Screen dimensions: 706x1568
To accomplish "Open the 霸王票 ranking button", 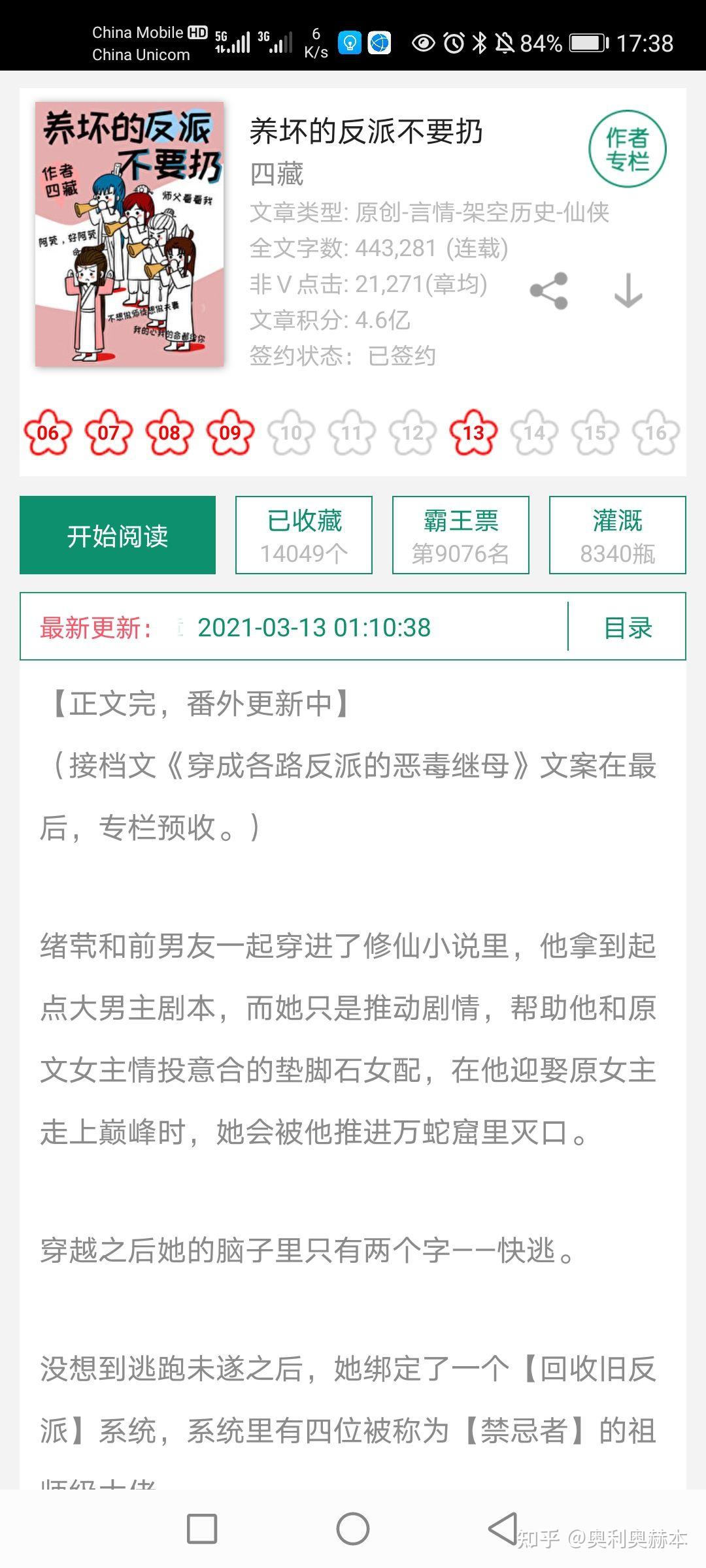I will click(x=460, y=535).
